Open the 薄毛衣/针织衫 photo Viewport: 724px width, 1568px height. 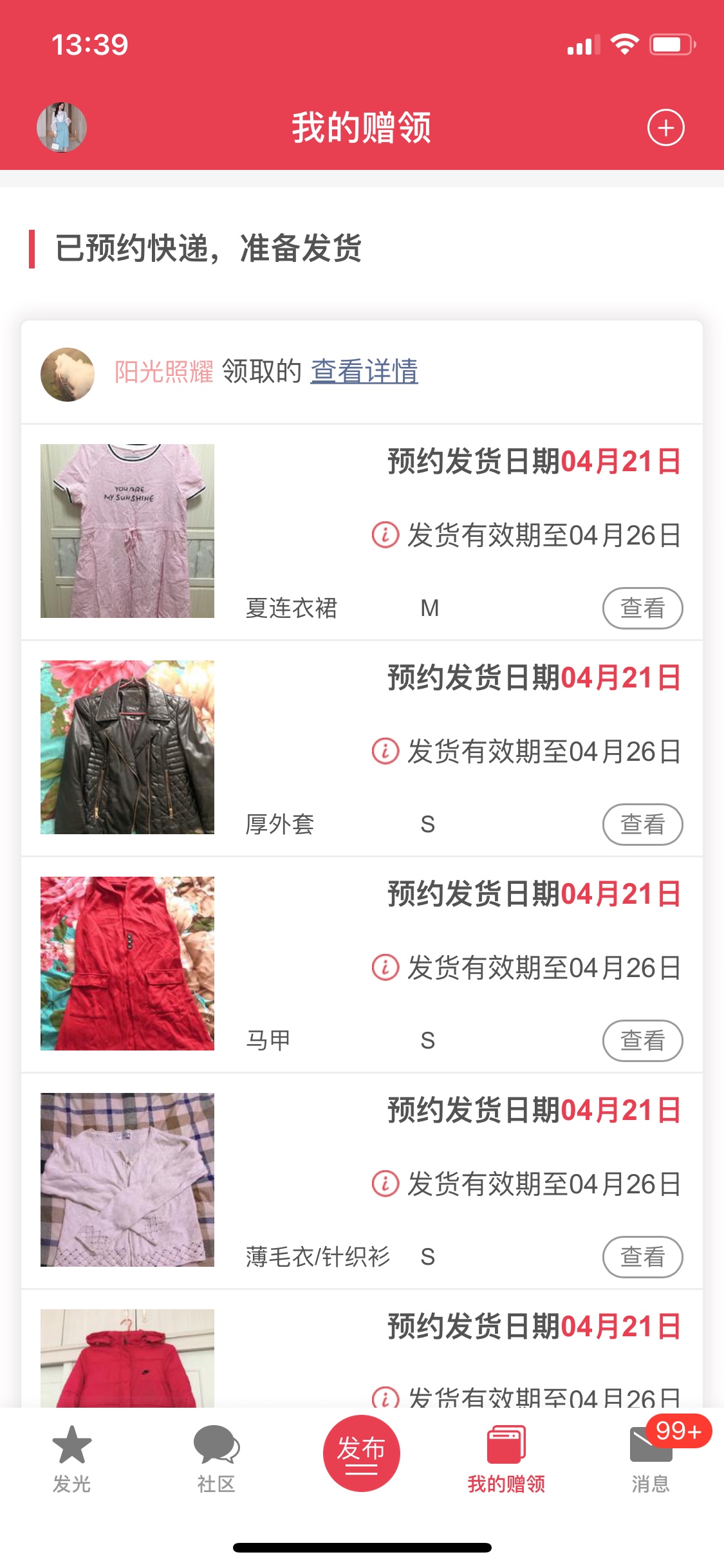[x=127, y=1180]
